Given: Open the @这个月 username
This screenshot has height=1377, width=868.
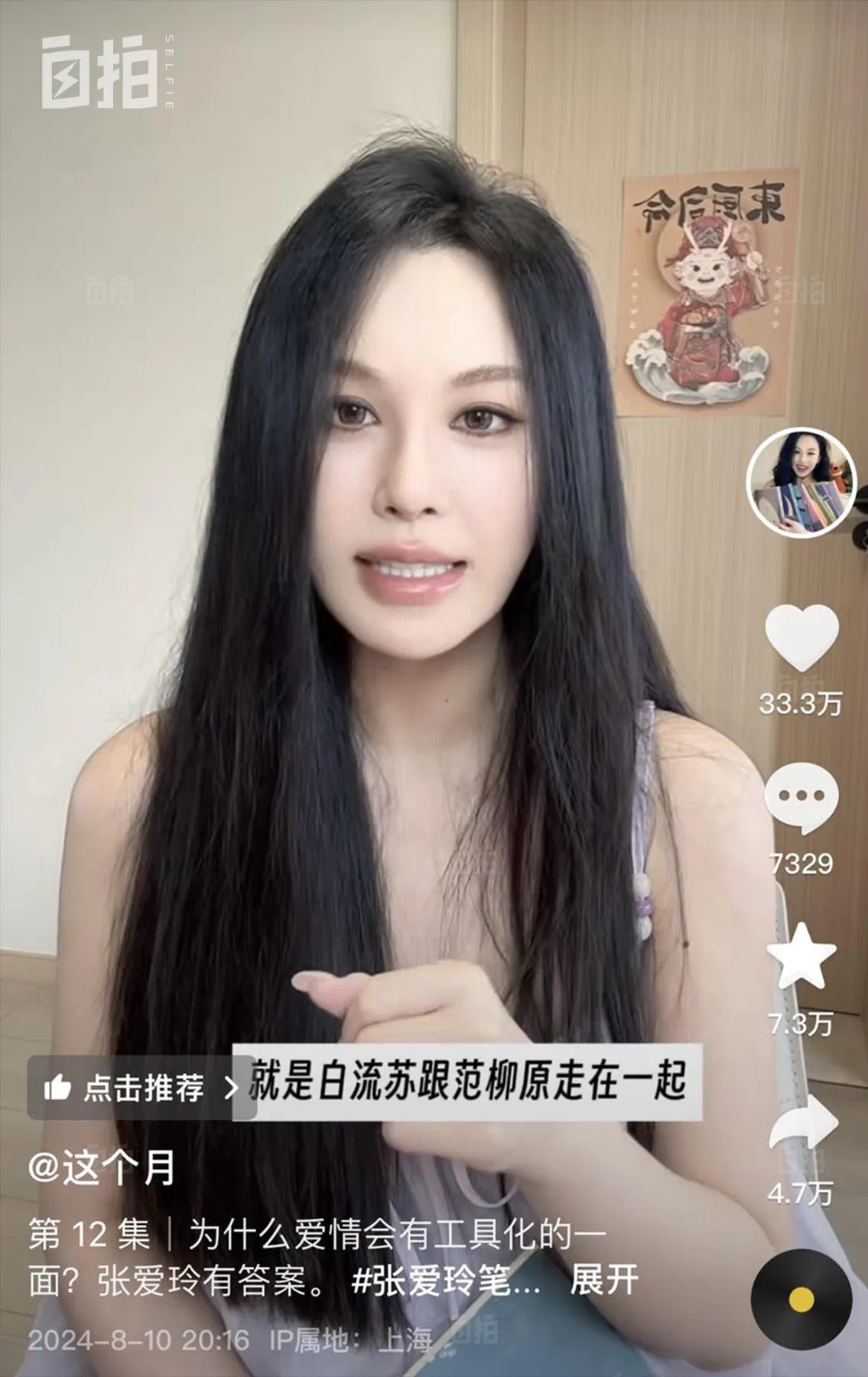Looking at the screenshot, I should 102,1168.
